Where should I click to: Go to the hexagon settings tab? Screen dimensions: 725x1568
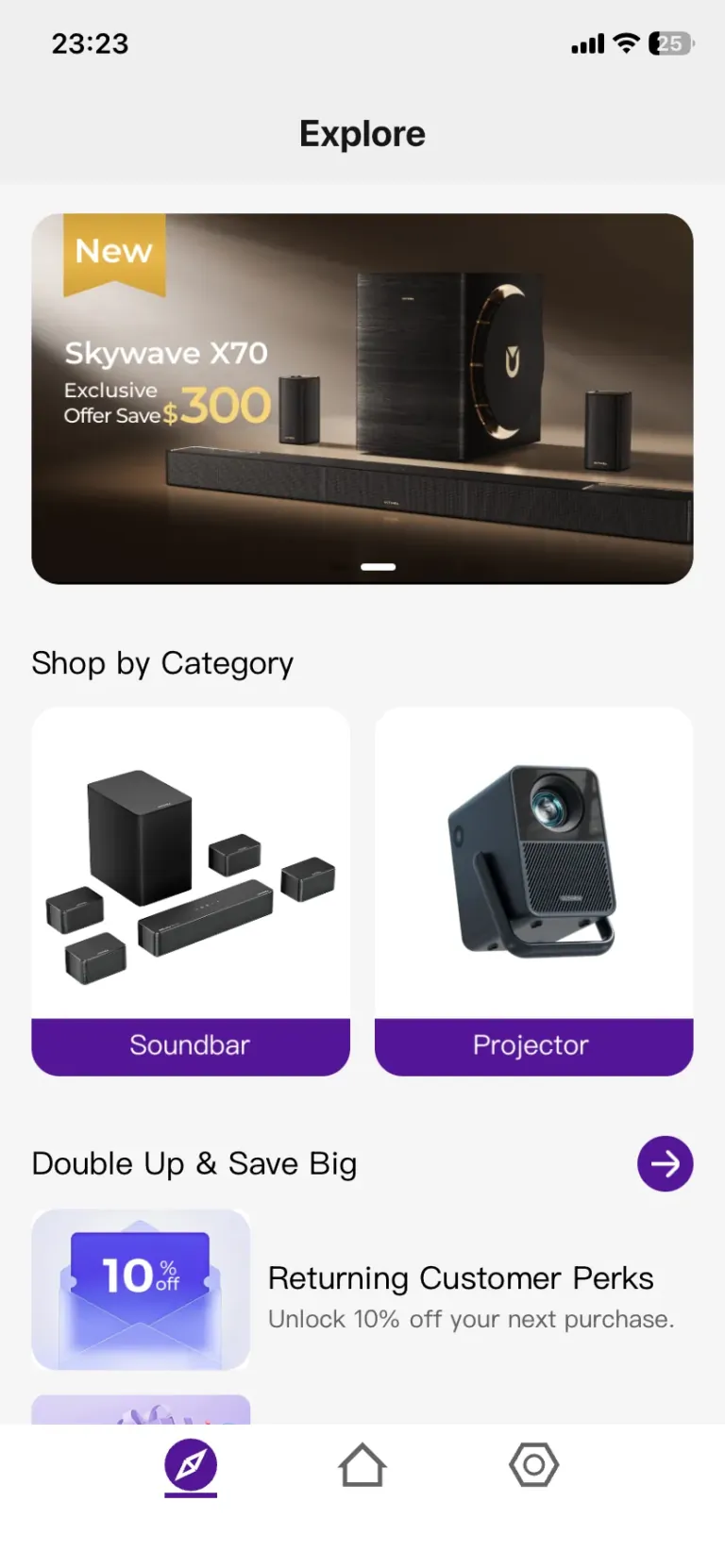tap(533, 1465)
